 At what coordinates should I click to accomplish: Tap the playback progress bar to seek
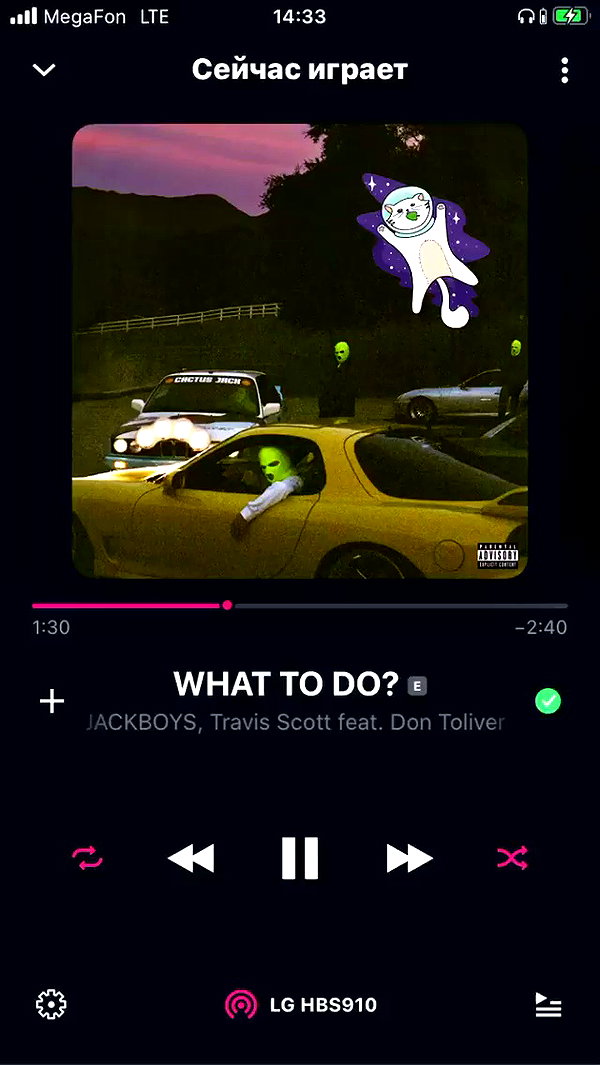coord(300,605)
